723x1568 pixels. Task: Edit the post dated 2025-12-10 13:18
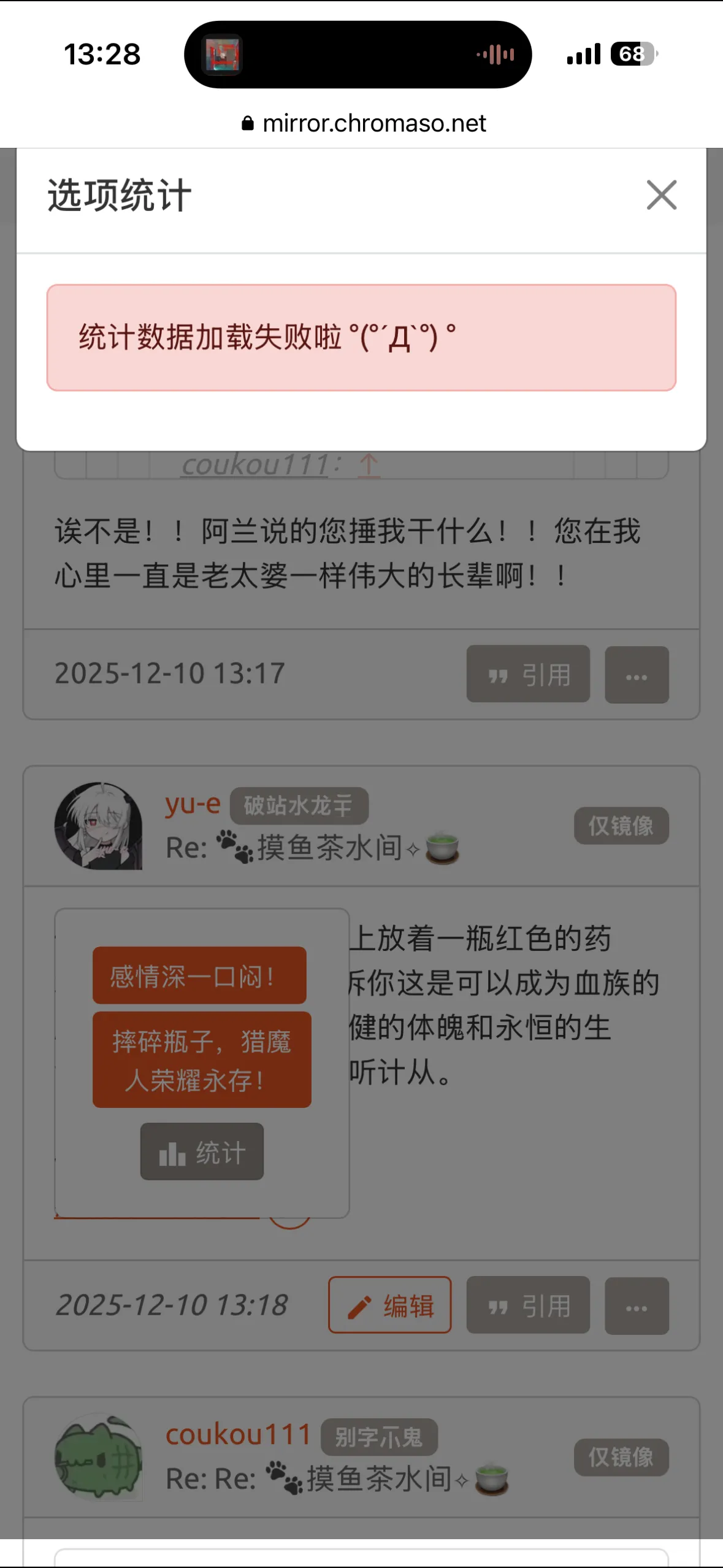390,1305
